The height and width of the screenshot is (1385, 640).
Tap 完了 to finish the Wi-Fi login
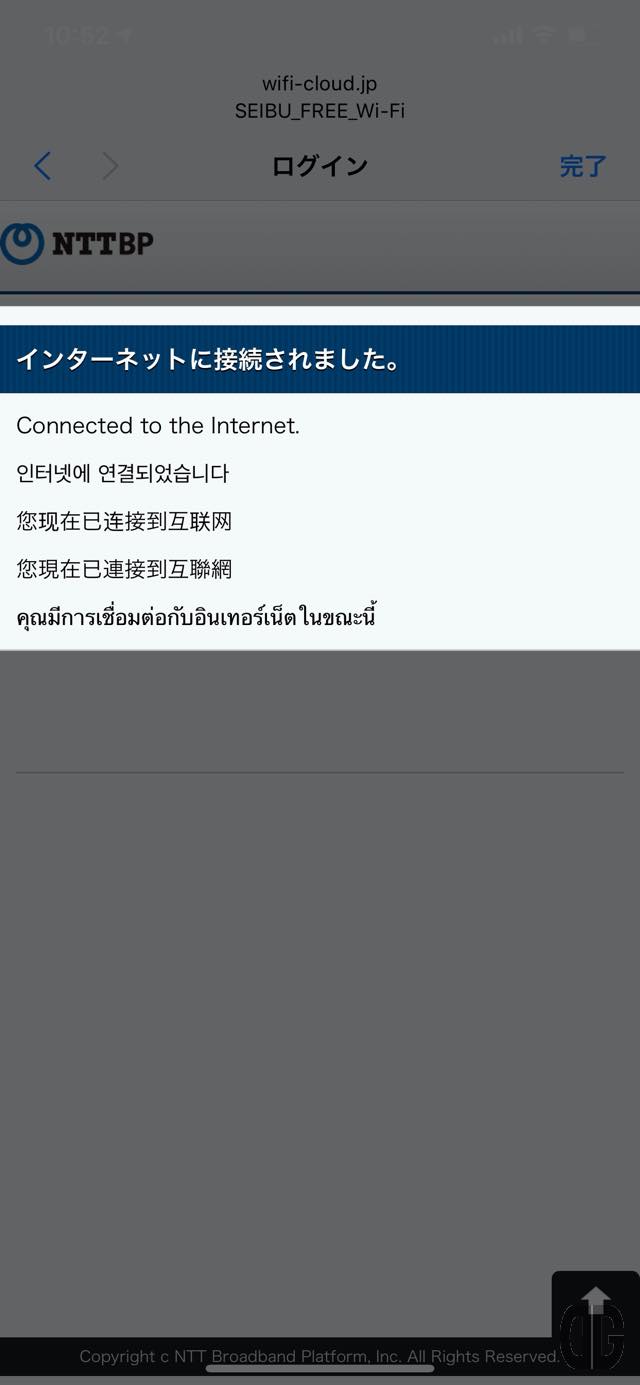(583, 166)
